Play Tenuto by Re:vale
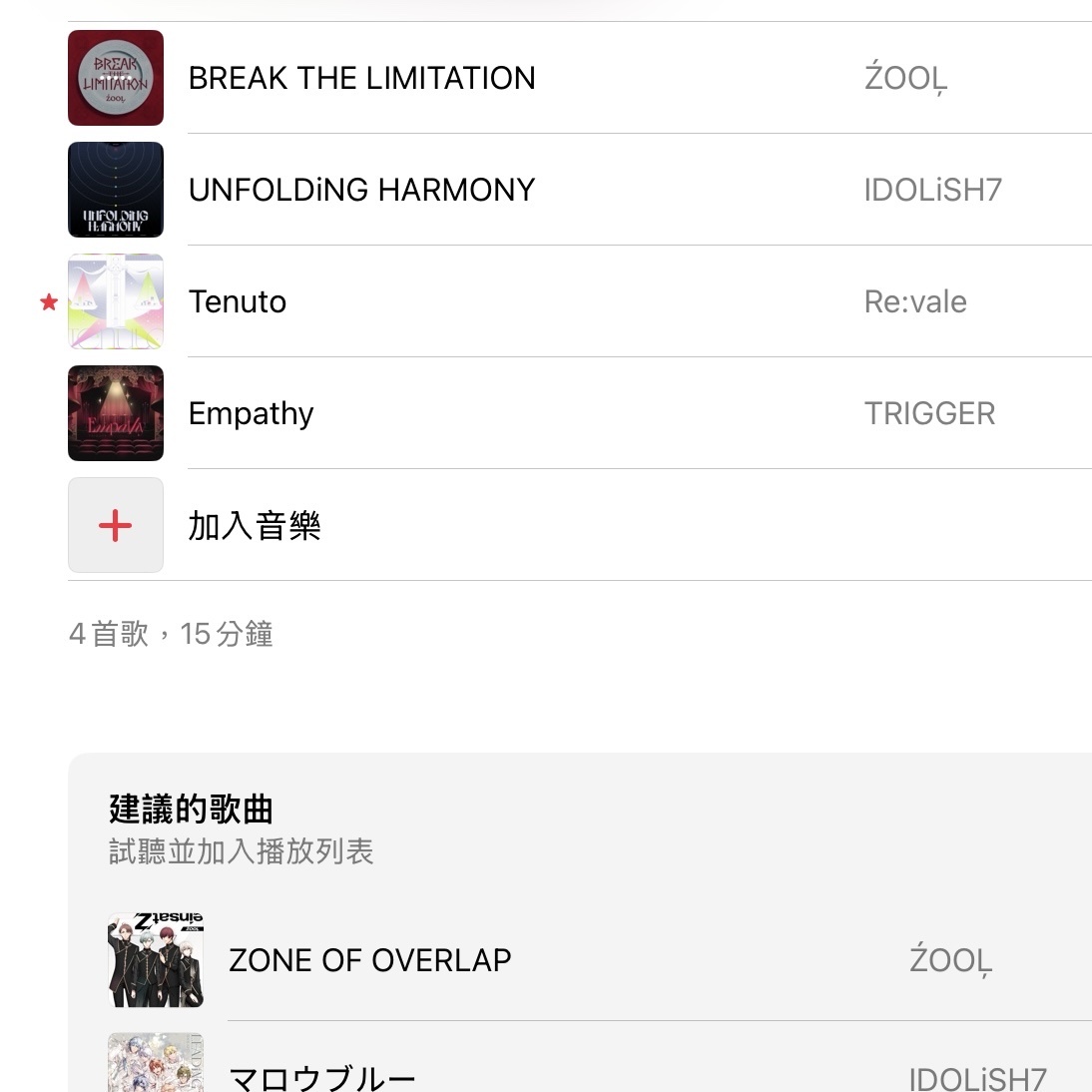The width and height of the screenshot is (1092, 1092). point(238,301)
